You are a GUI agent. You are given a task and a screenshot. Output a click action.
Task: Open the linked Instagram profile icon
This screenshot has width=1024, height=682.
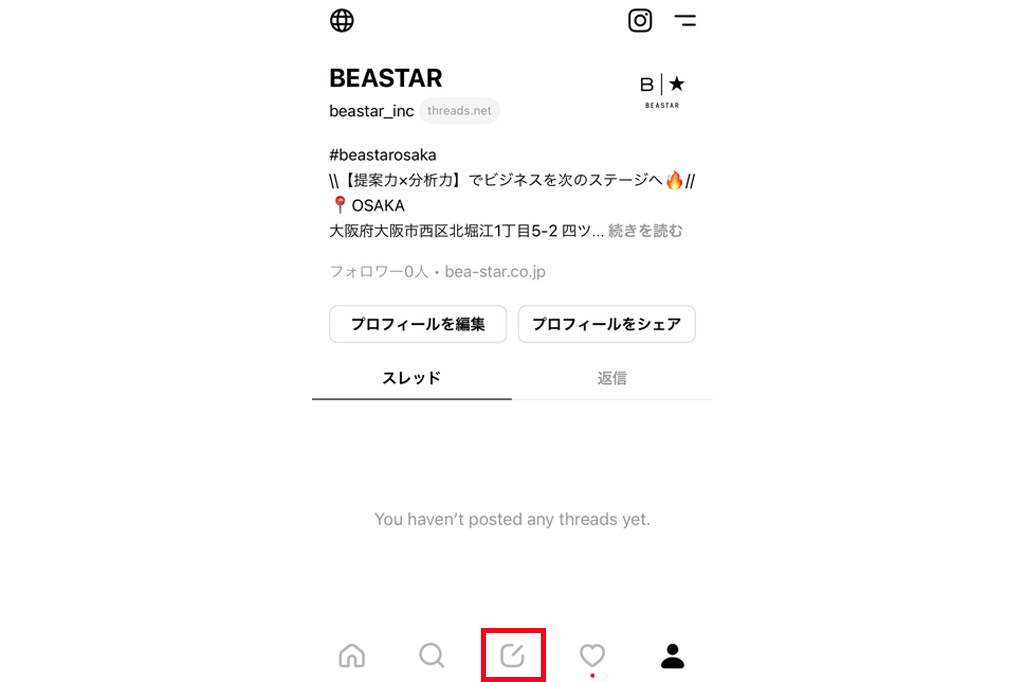click(x=640, y=20)
